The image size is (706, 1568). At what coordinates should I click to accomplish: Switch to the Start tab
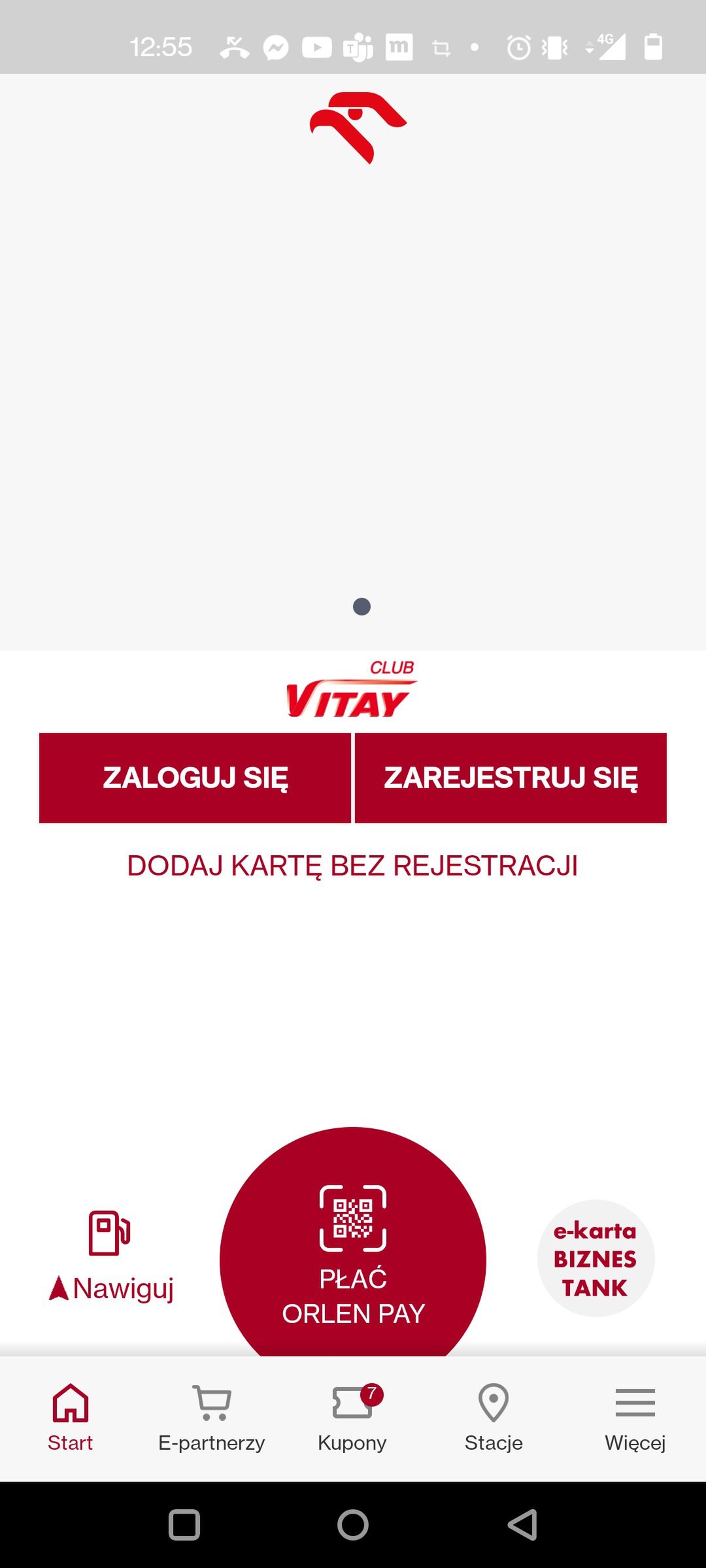coord(71,1421)
